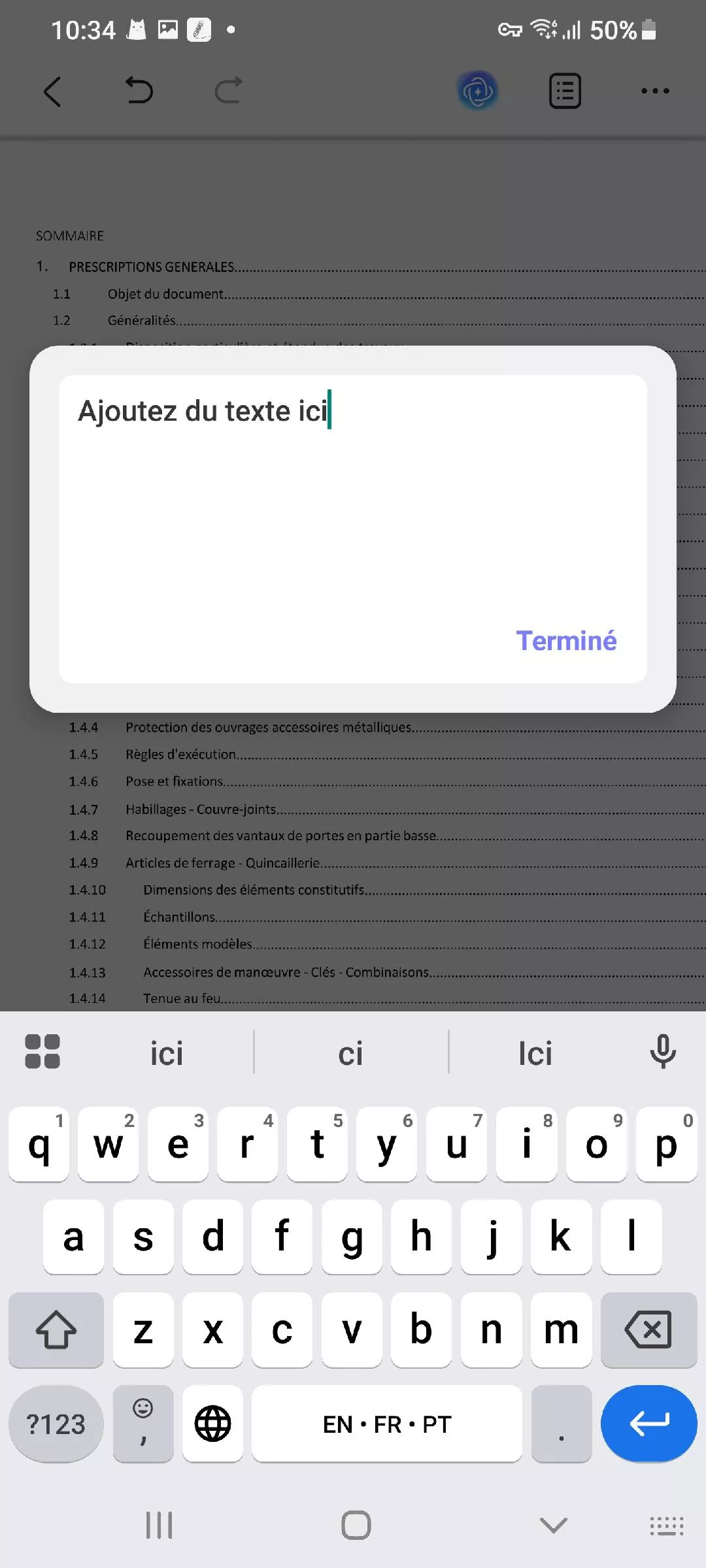Focus the 'Ajoutez du texte ici' text field
Screen dimensions: 706x1568
click(353, 497)
